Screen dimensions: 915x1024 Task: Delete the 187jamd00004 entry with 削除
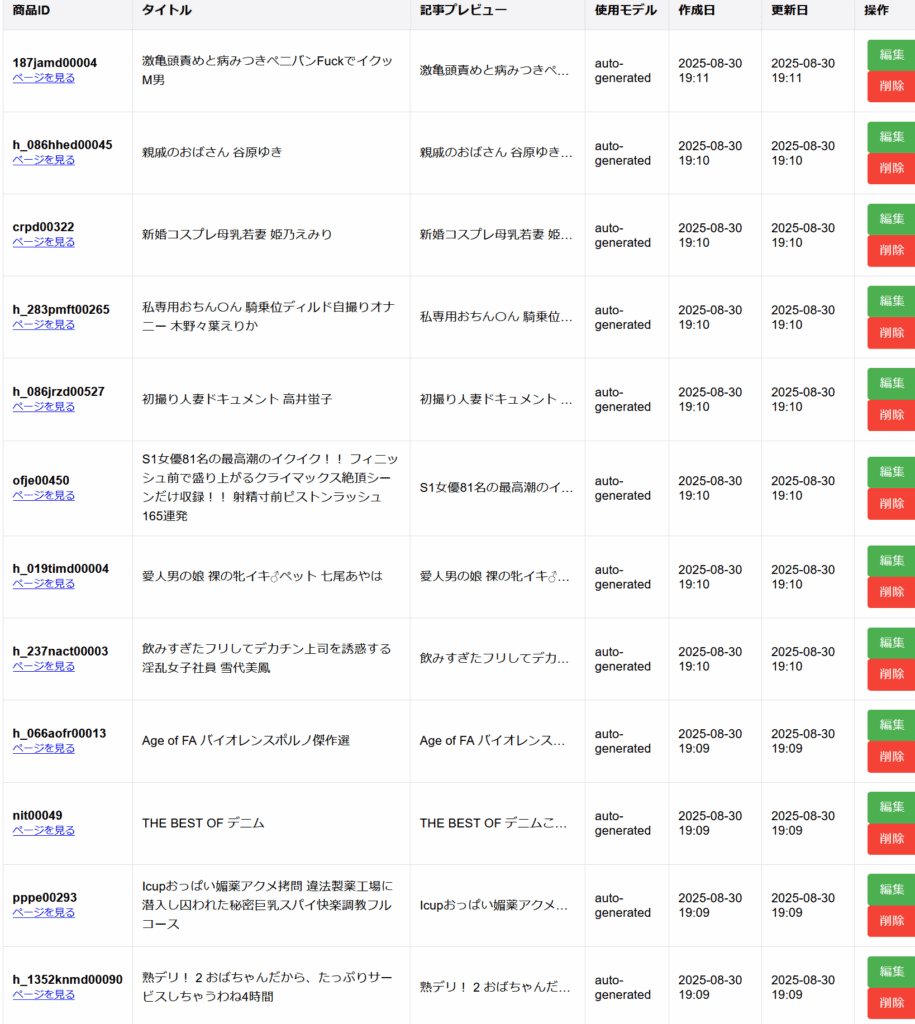click(890, 86)
